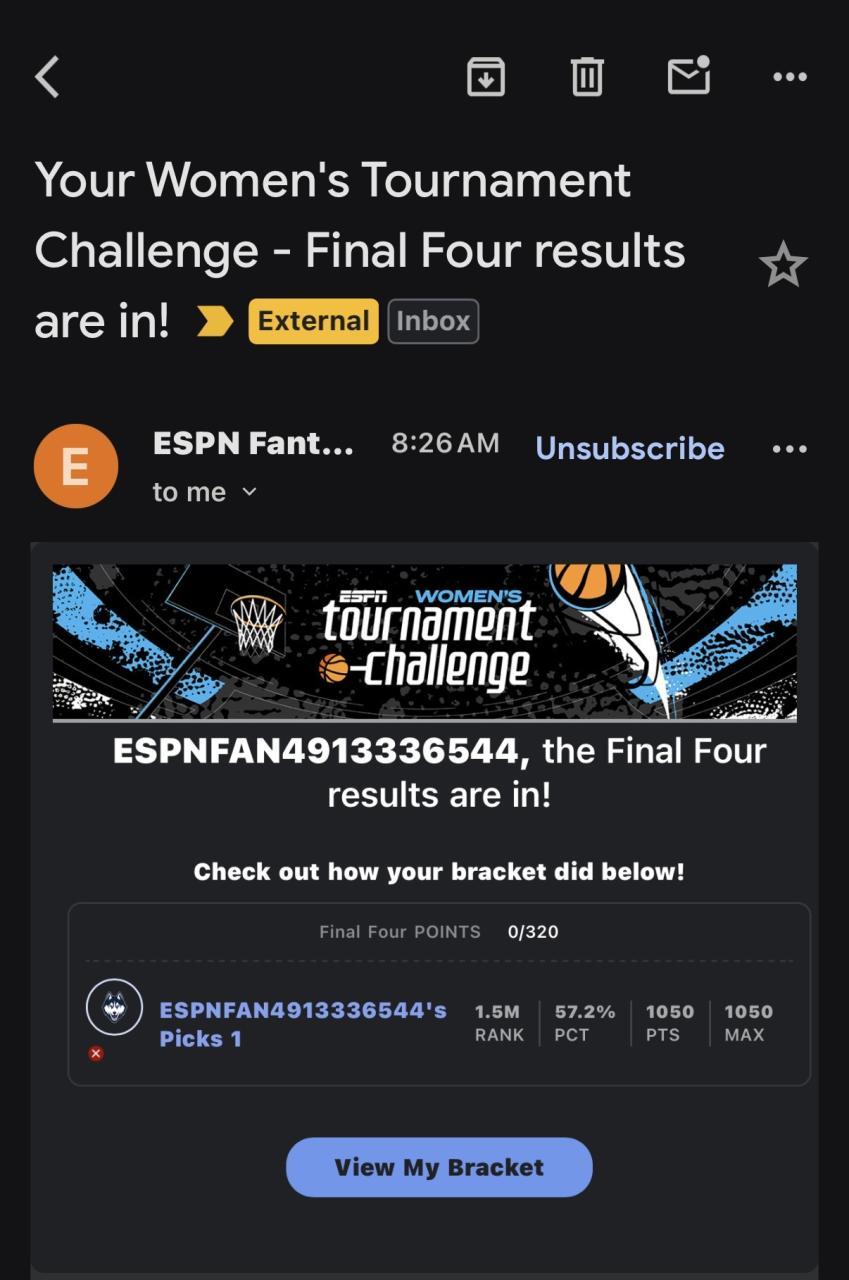The image size is (849, 1280).
Task: Archive this email
Action: [x=486, y=77]
